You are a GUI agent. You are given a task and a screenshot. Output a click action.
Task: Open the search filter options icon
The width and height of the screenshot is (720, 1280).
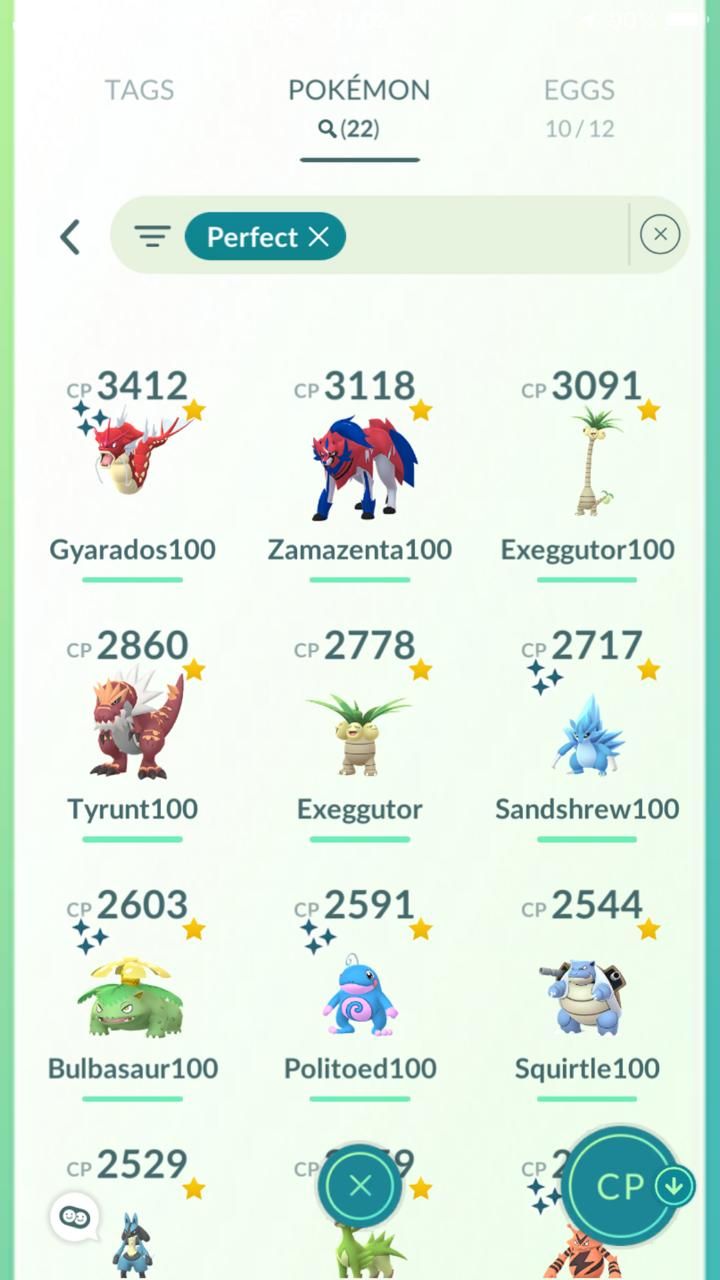point(152,237)
